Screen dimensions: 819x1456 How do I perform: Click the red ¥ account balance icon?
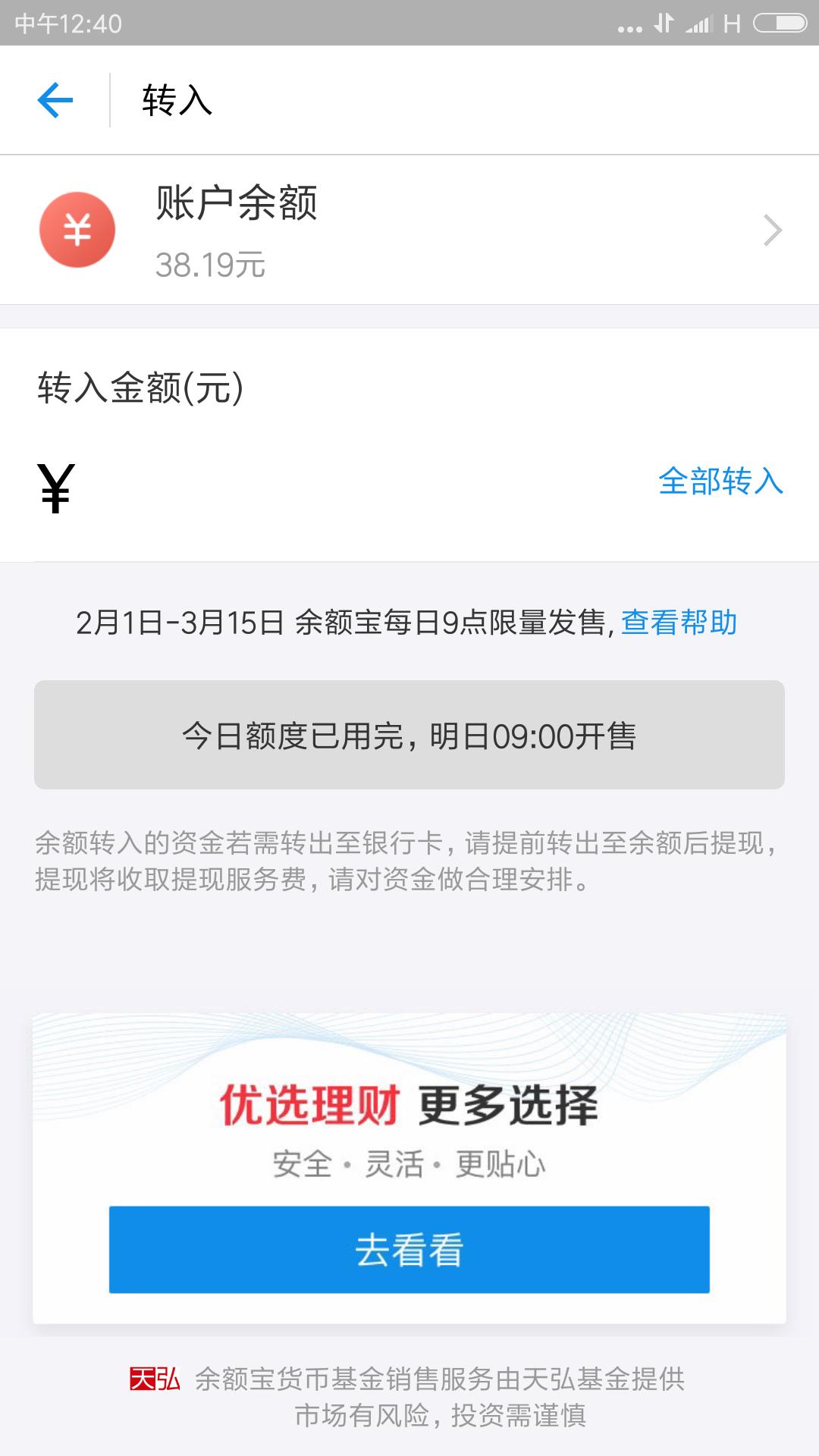pyautogui.click(x=78, y=230)
